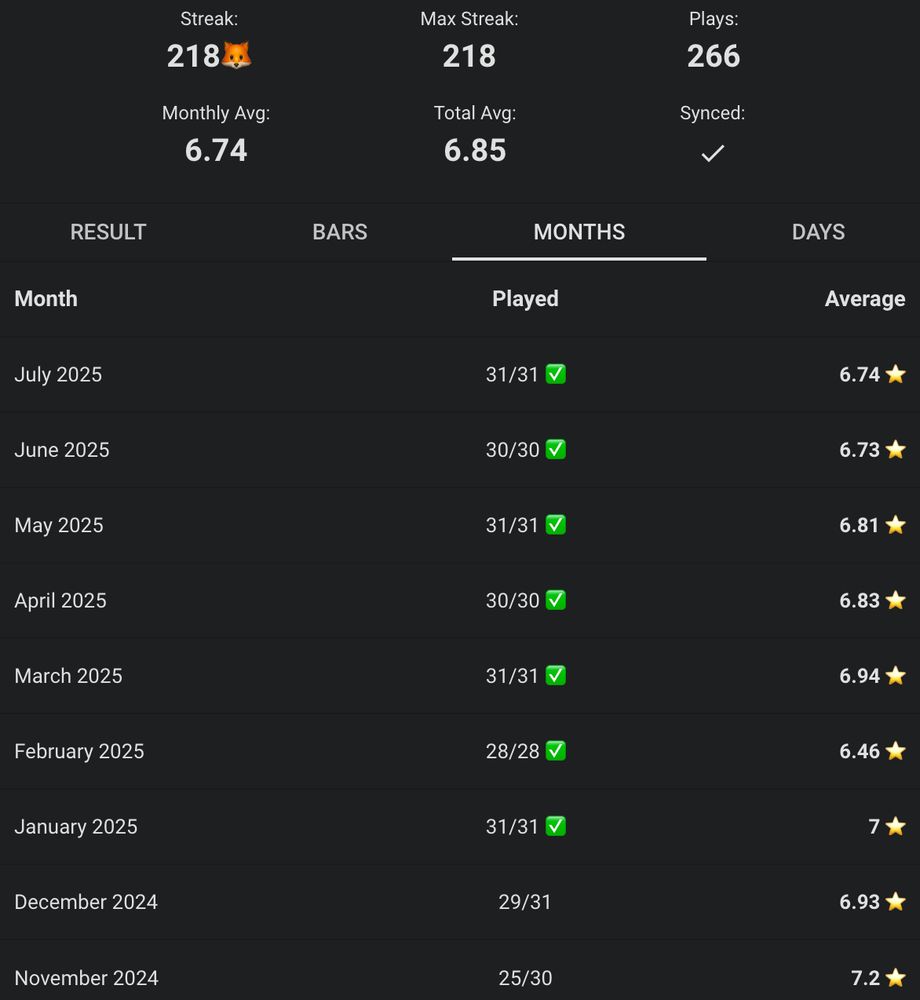Select the star icon for March 2025

[x=897, y=676]
